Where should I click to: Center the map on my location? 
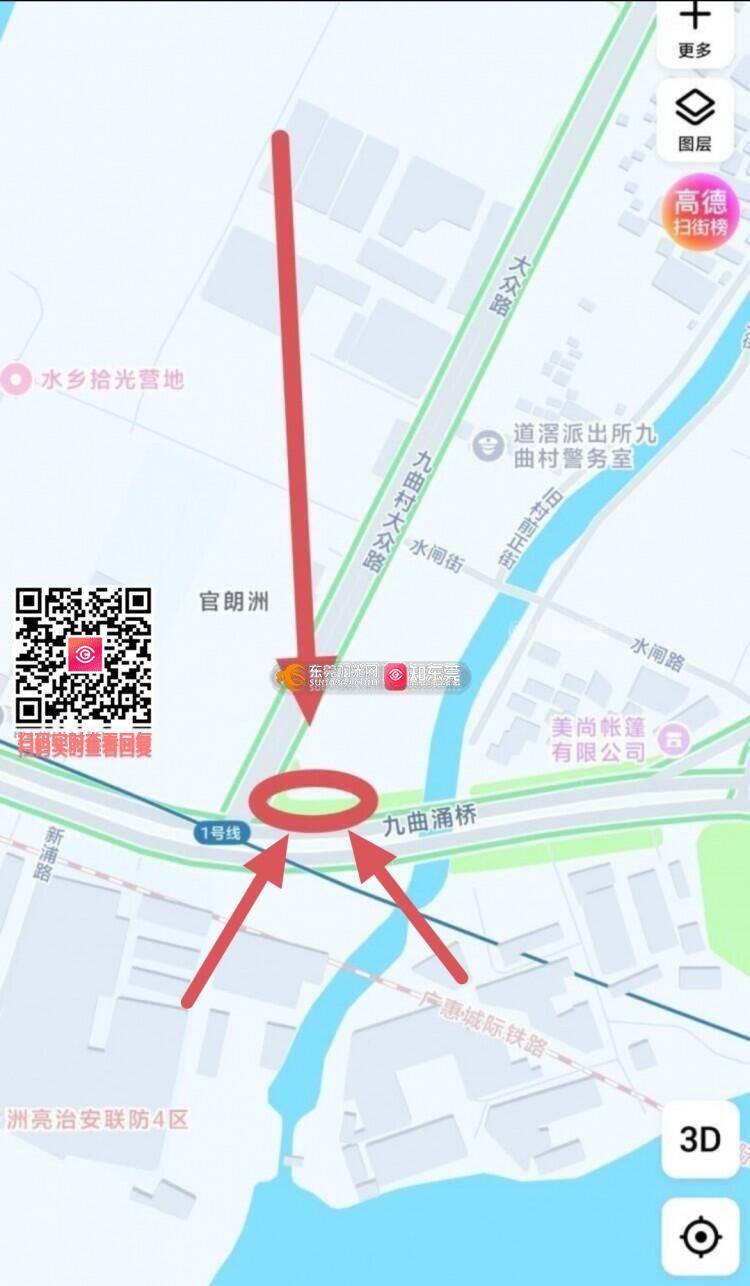700,1236
